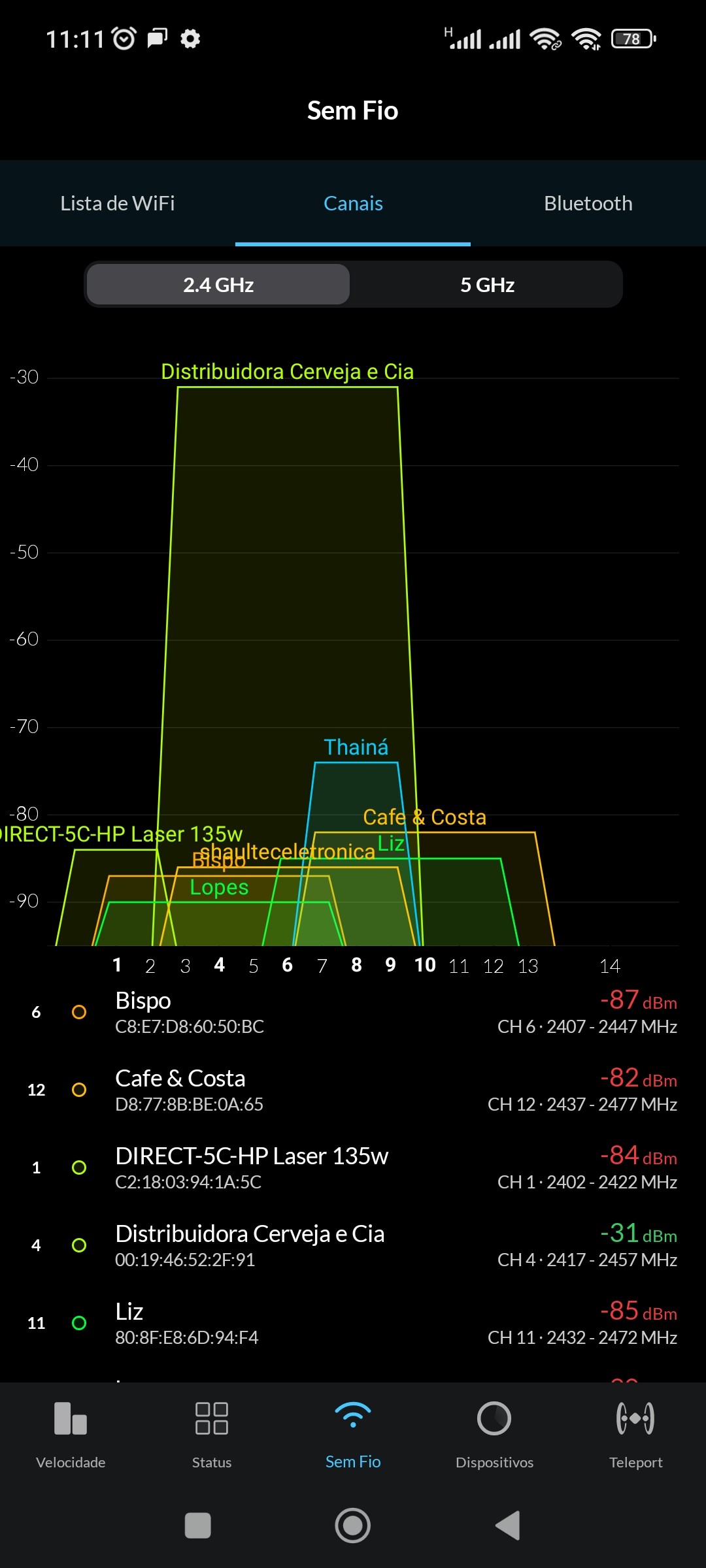Screen dimensions: 706x1568
Task: Select the 2.4 GHz band
Action: tap(218, 285)
